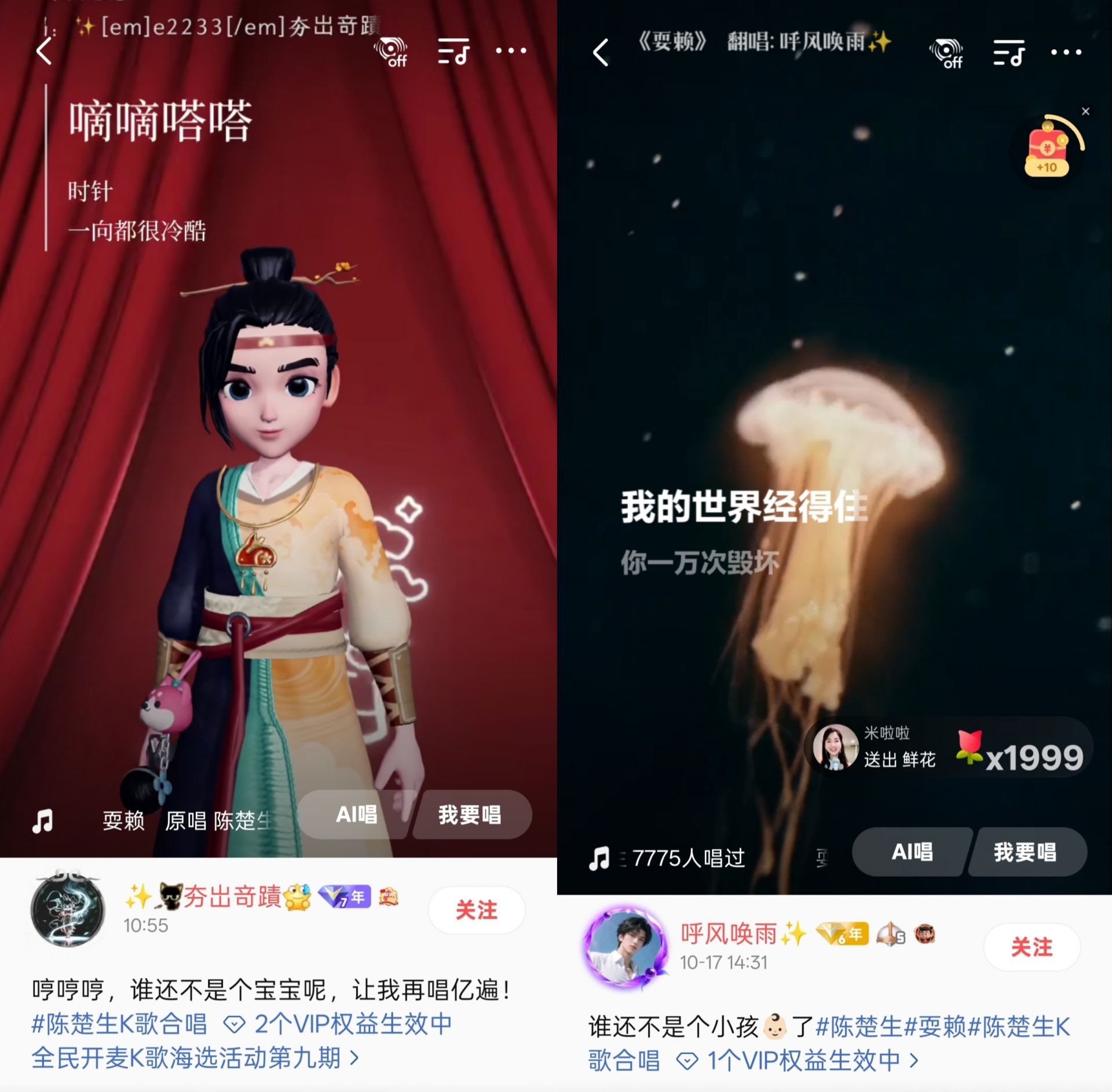Dismiss the red envelope +10 widget
This screenshot has width=1112, height=1092.
point(1085,111)
